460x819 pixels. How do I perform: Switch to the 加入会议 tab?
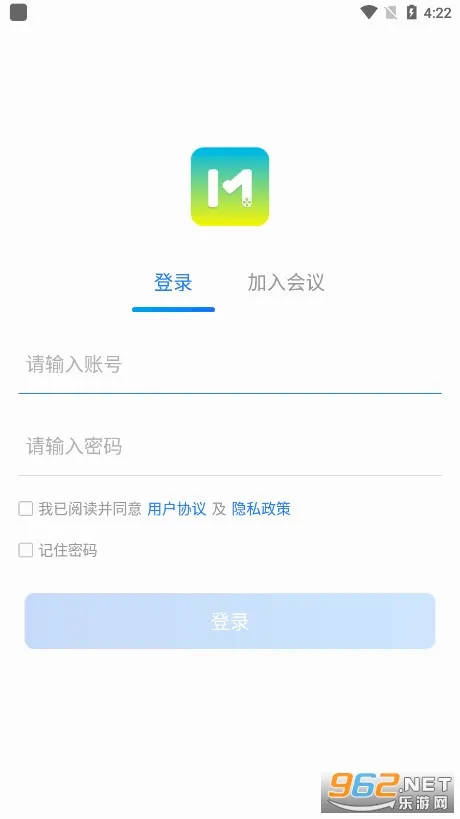(x=286, y=283)
